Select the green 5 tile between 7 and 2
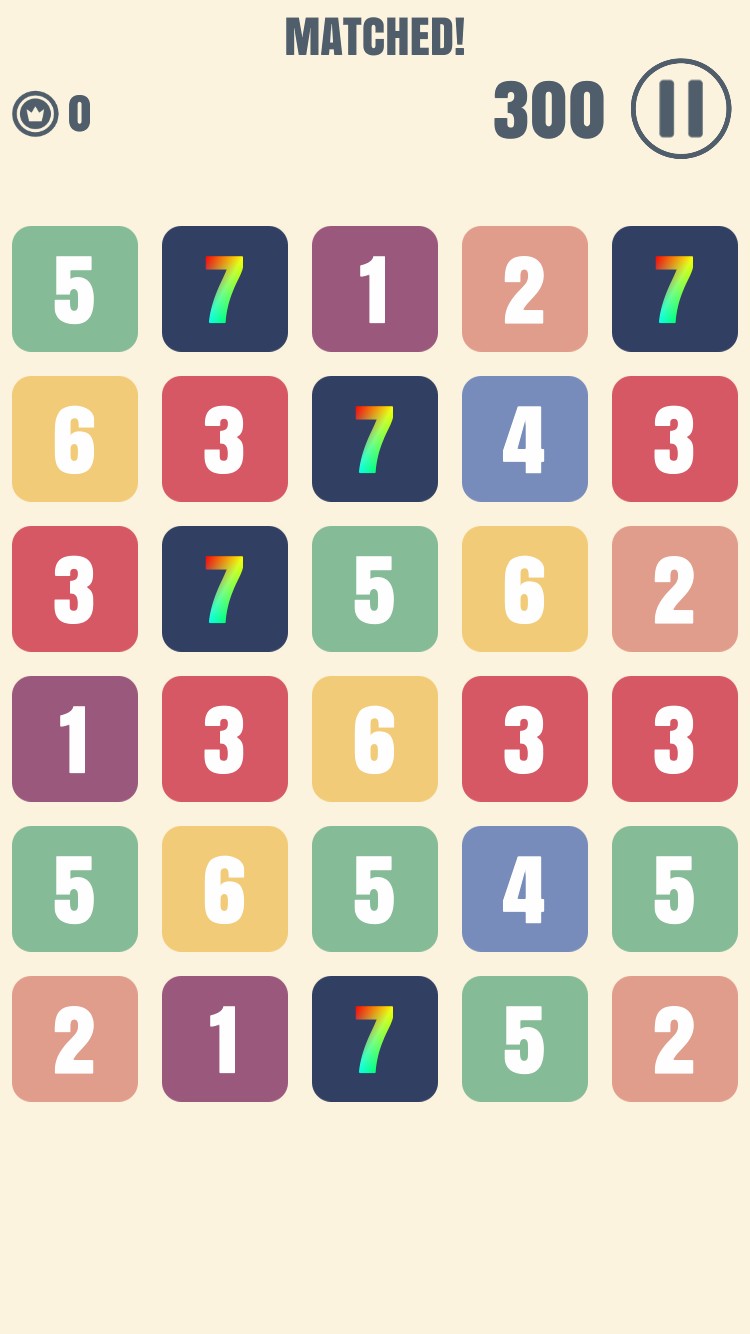This screenshot has width=750, height=1334. pyautogui.click(x=525, y=1039)
